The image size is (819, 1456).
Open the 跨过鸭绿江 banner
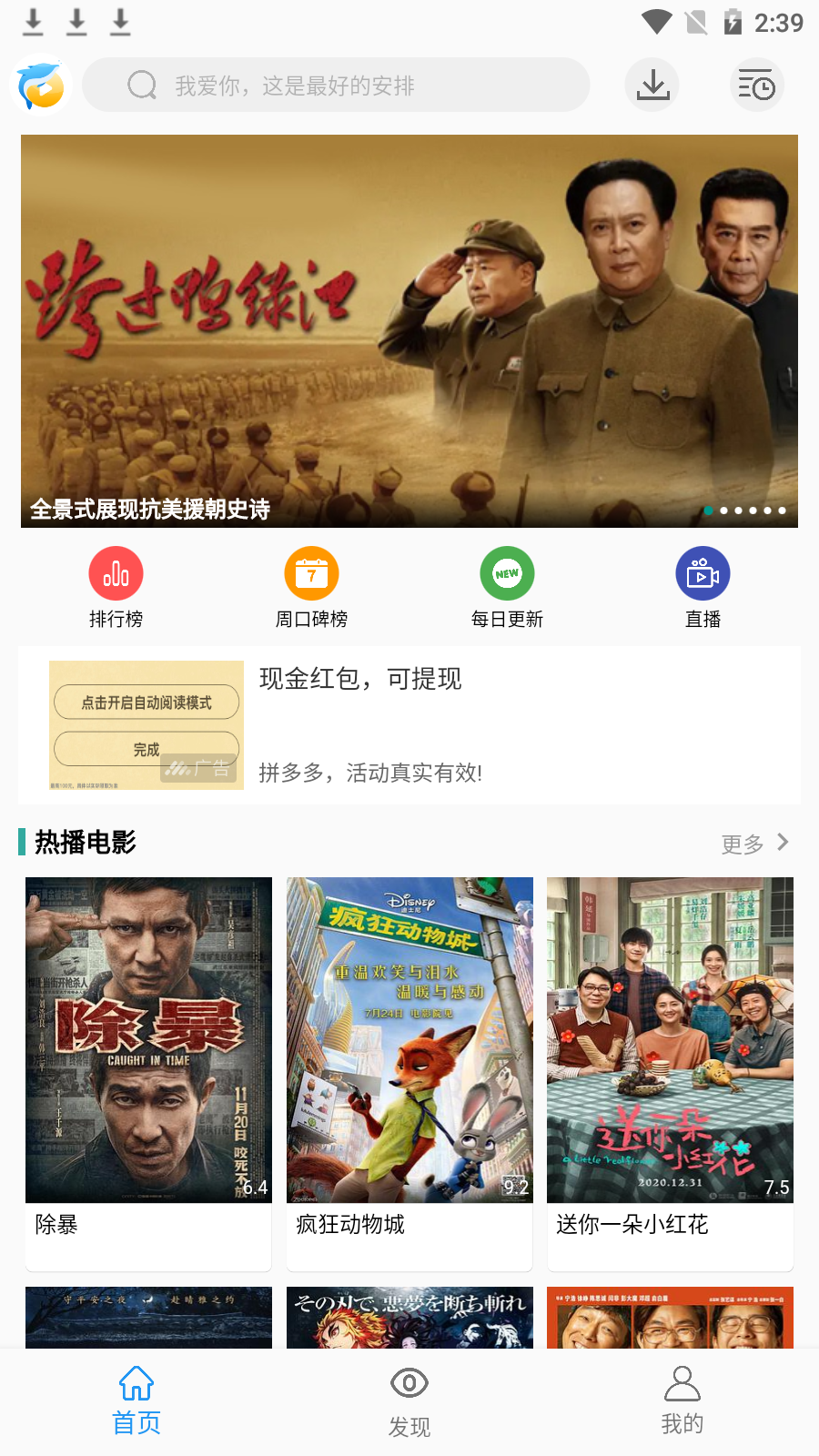[409, 331]
